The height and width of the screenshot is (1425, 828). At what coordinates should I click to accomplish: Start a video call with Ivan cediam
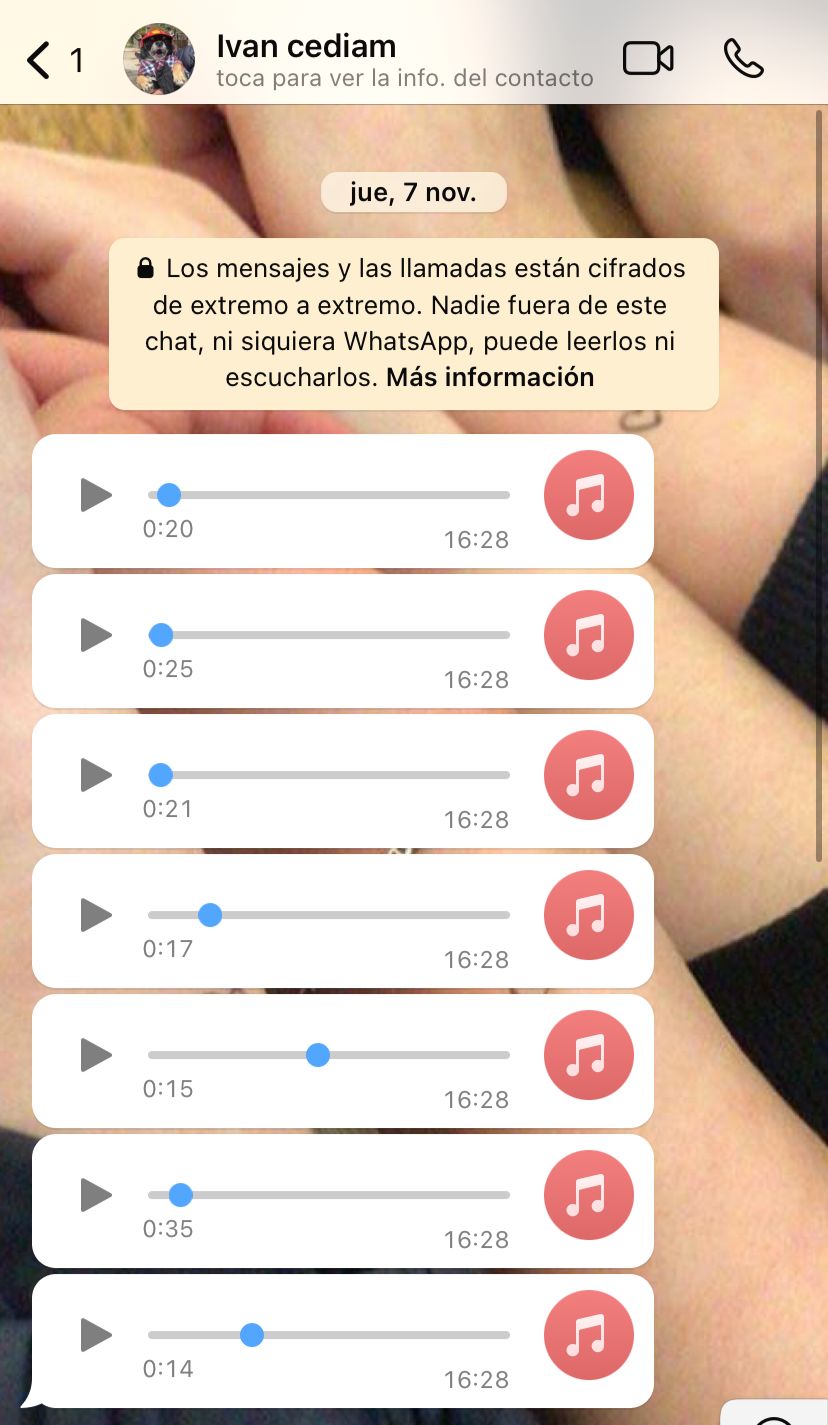[x=648, y=59]
